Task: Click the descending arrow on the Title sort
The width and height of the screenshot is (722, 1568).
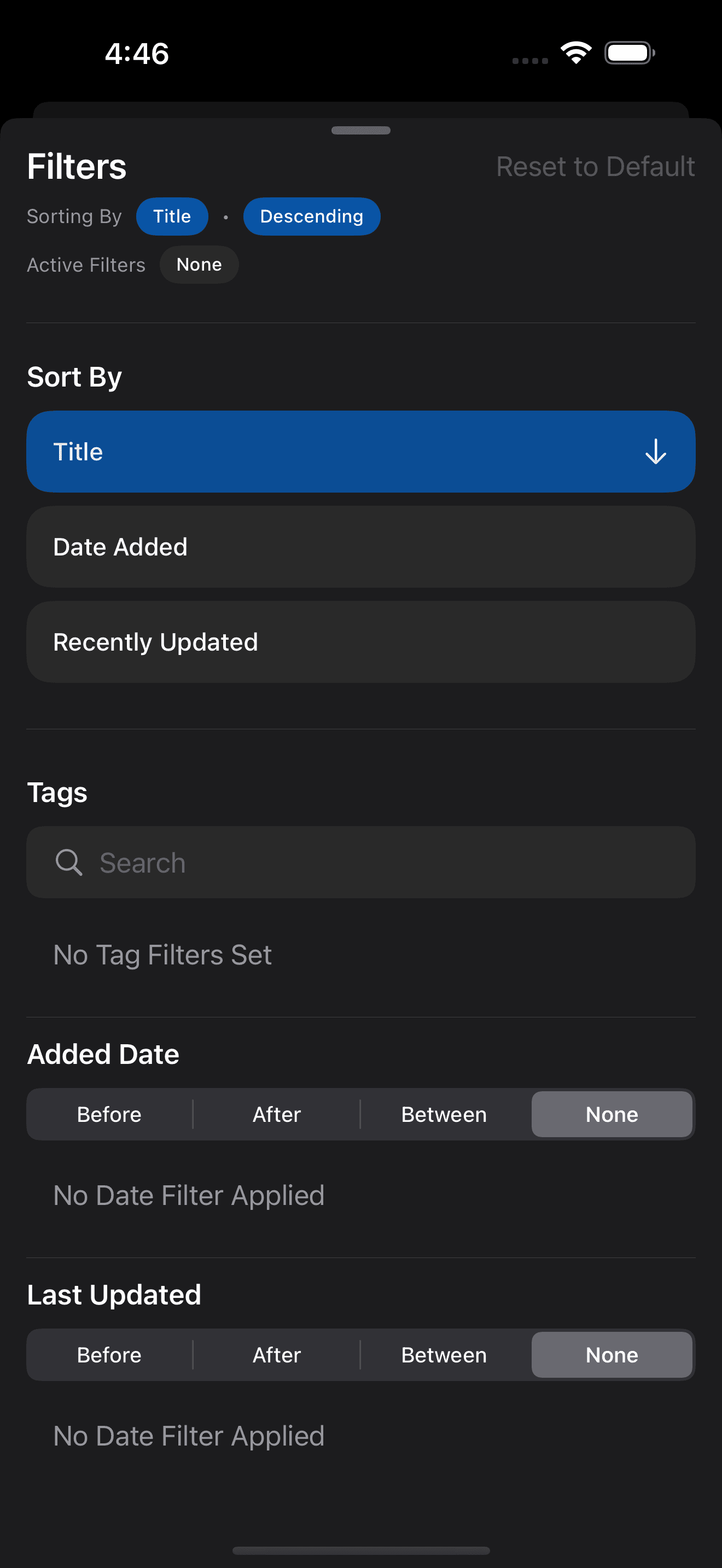Action: click(x=656, y=452)
